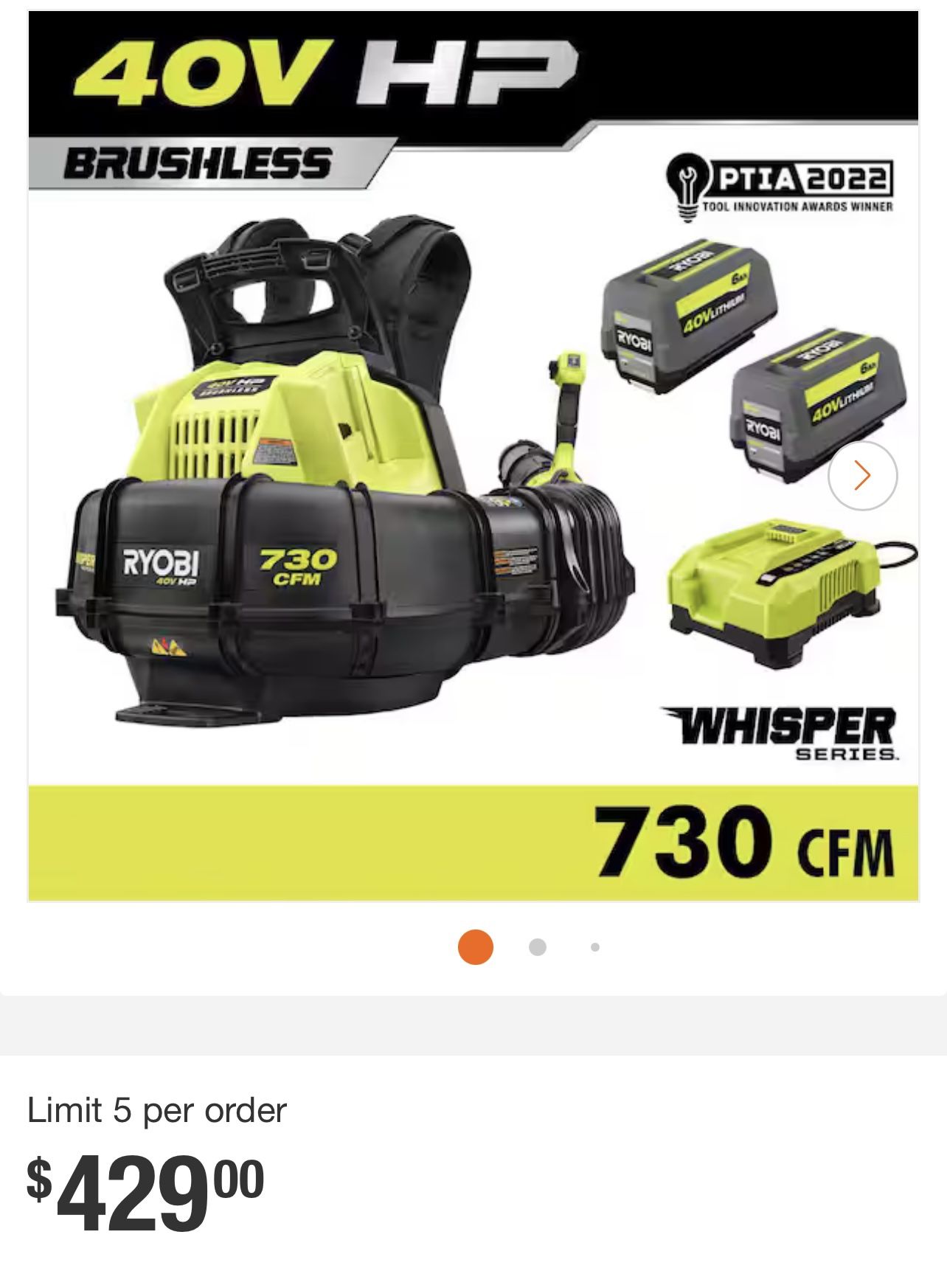947x1288 pixels.
Task: Open the Ryobi blower product image
Action: tap(473, 457)
